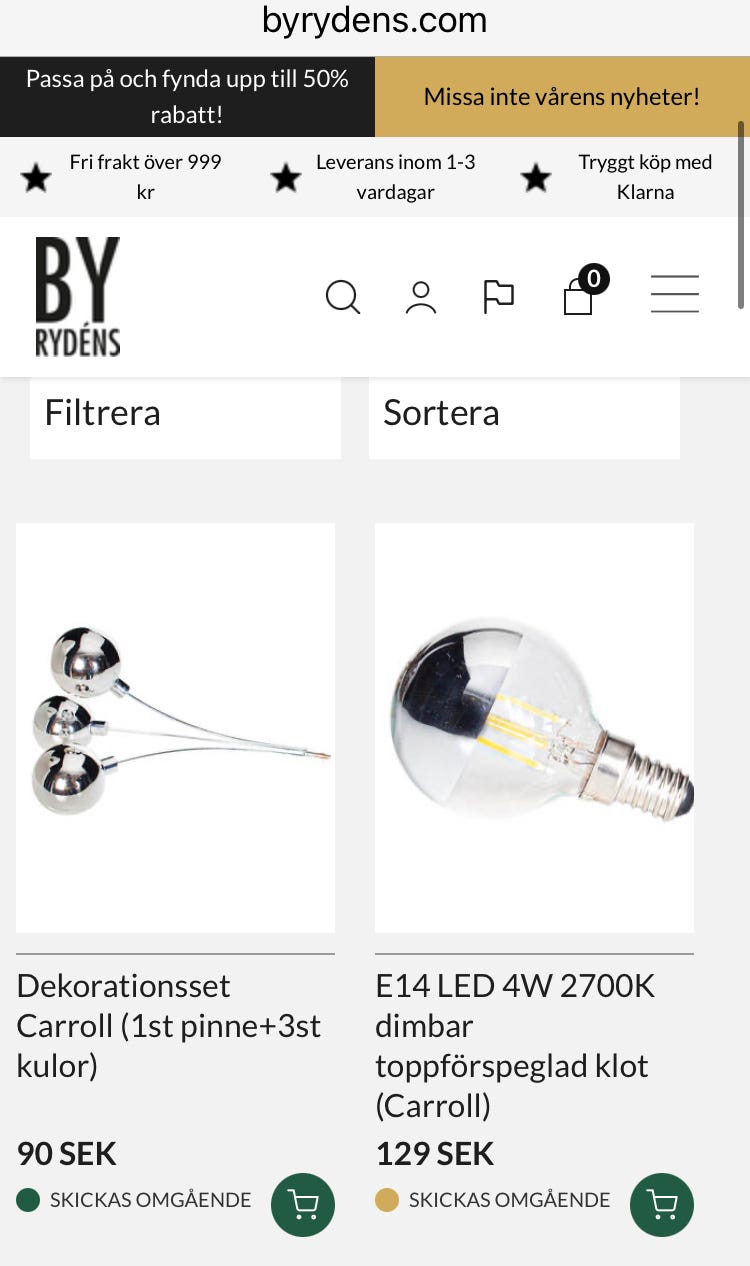Go to the By Rydéns home page
Screen dimensions: 750x1266
click(x=78, y=297)
